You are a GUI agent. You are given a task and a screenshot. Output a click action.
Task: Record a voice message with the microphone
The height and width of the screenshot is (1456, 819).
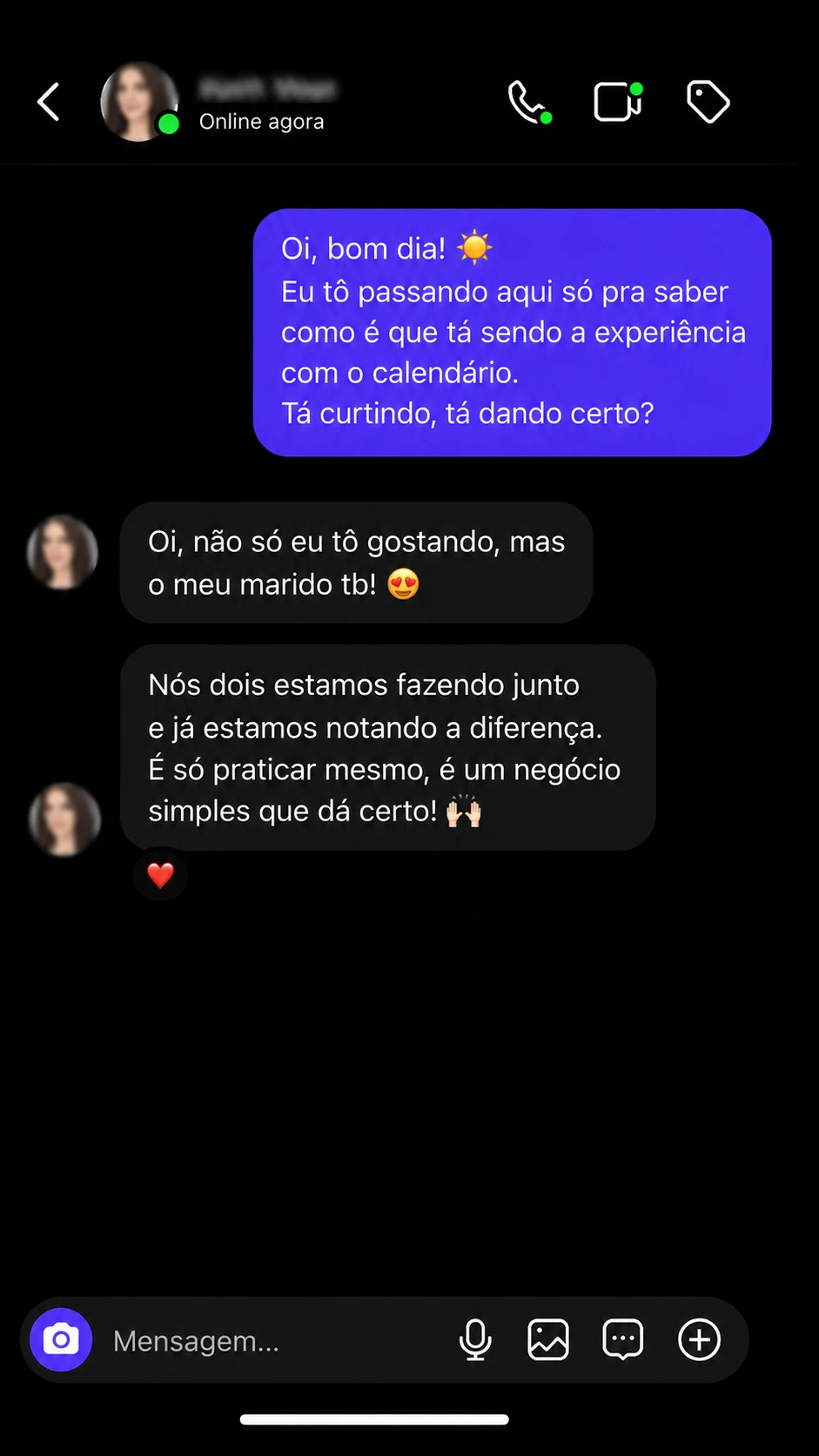pos(475,1339)
